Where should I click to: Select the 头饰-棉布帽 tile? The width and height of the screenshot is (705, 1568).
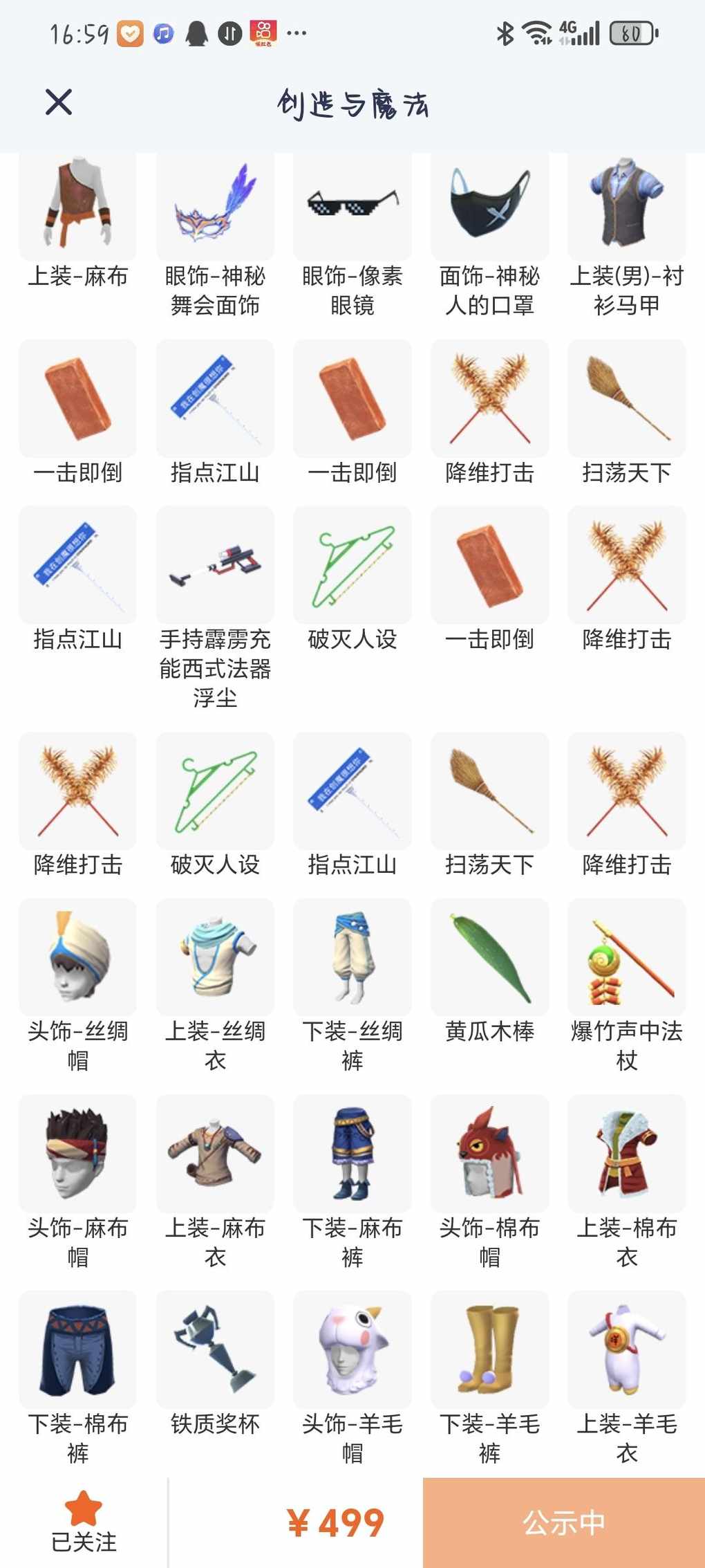click(x=489, y=1182)
